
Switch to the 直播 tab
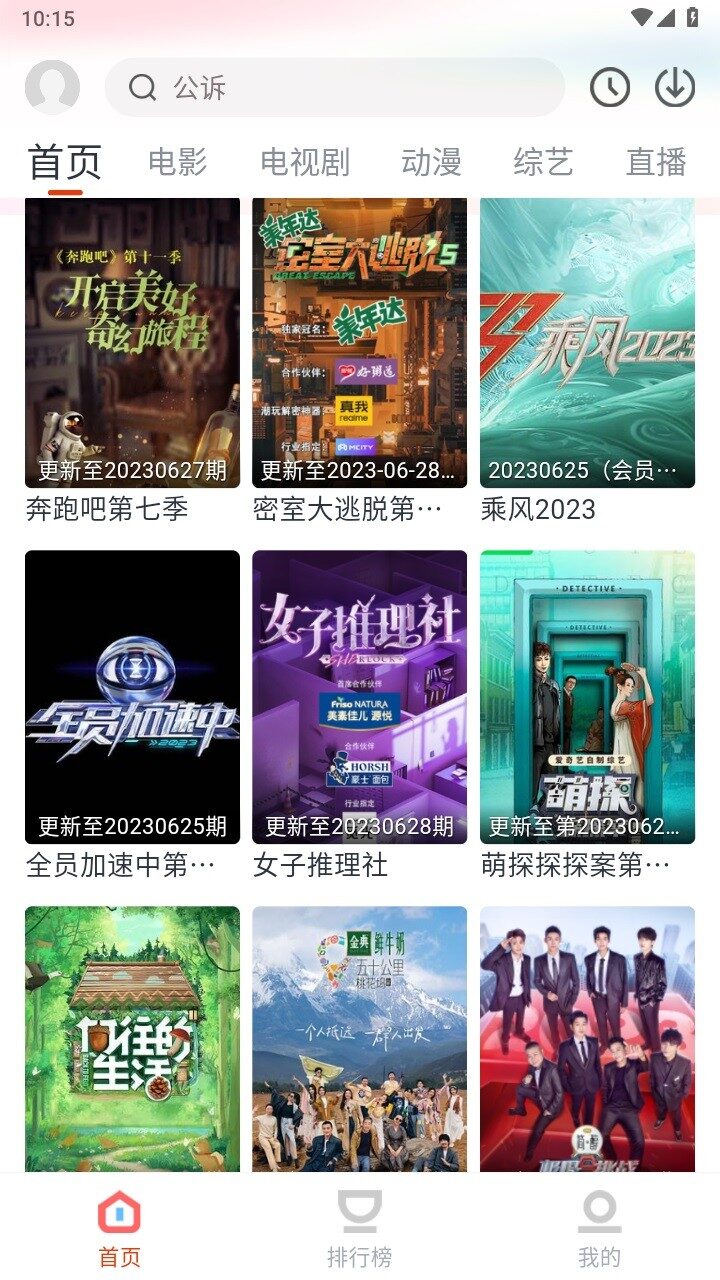click(656, 162)
